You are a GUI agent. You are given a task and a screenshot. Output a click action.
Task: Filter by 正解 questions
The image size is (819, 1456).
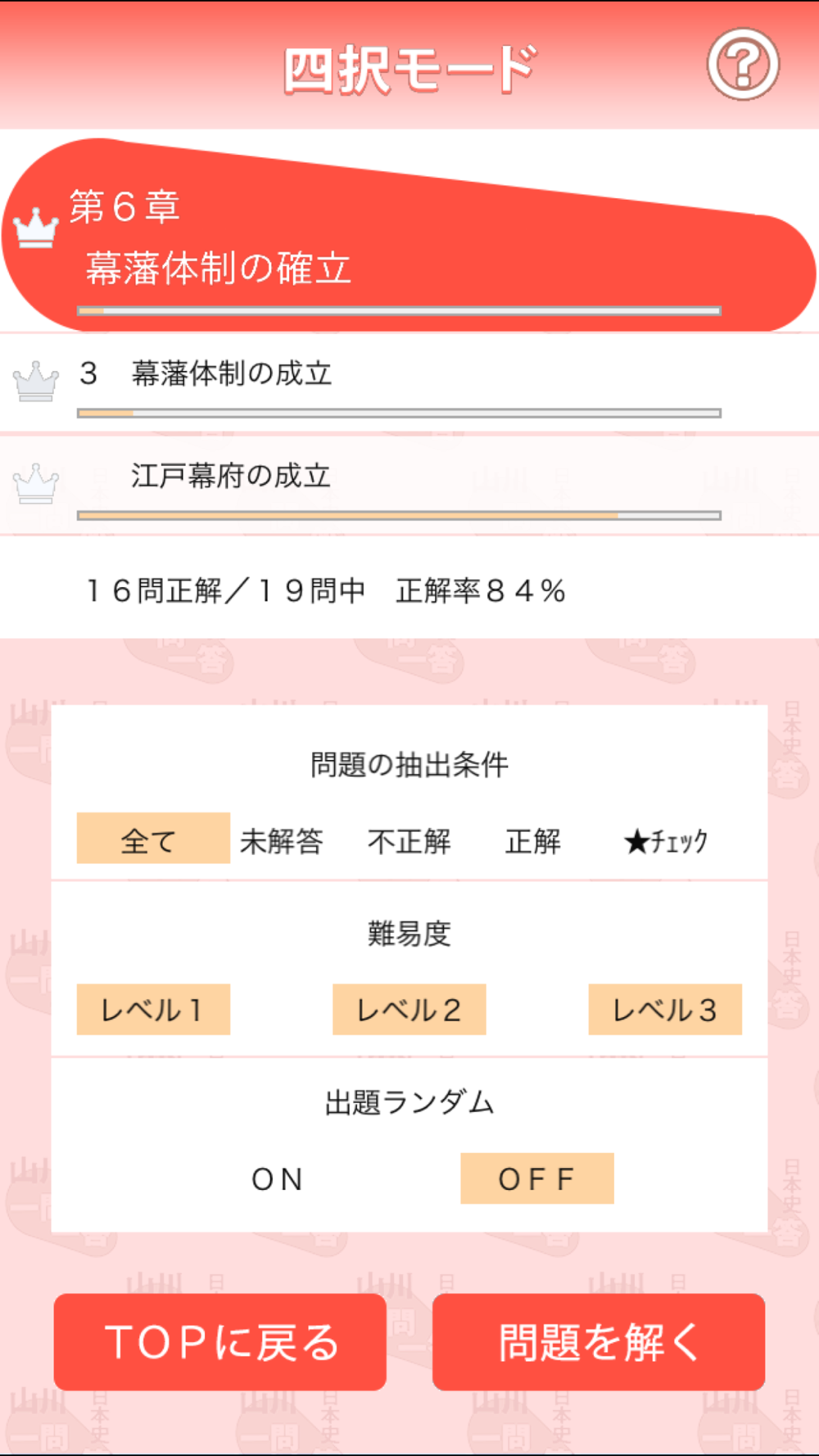coord(533,841)
